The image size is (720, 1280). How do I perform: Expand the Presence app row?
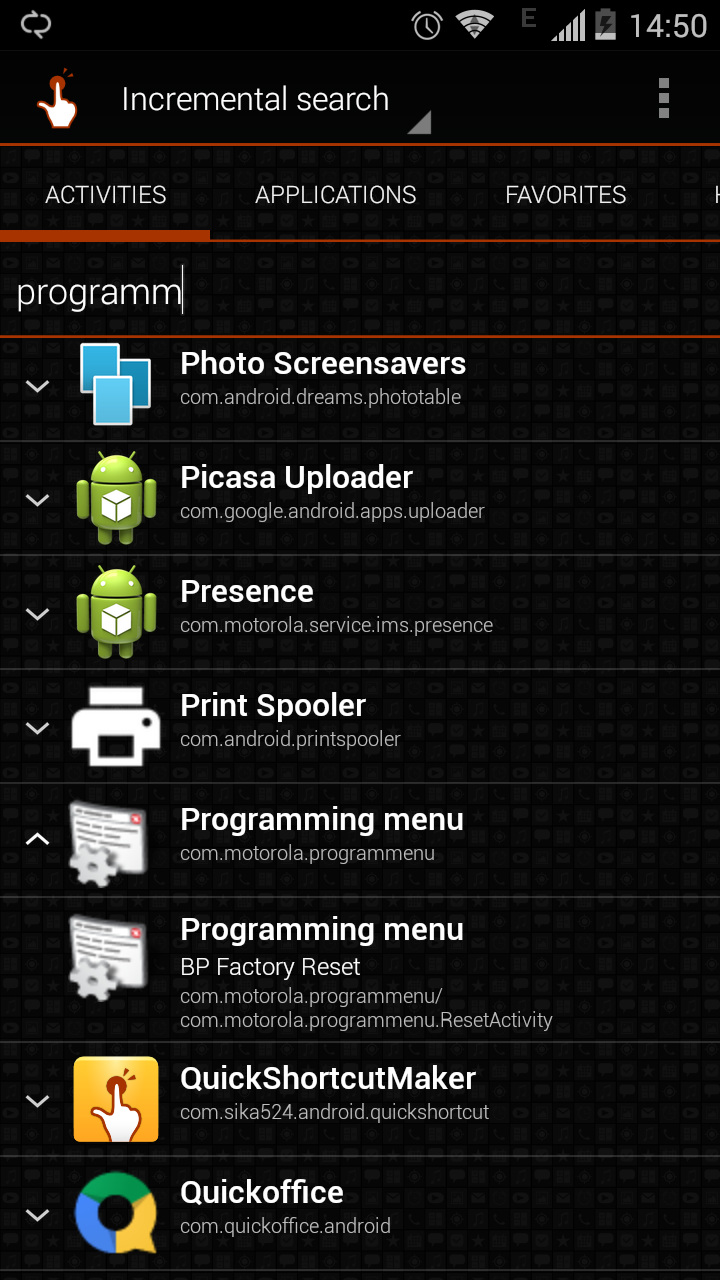tap(37, 614)
